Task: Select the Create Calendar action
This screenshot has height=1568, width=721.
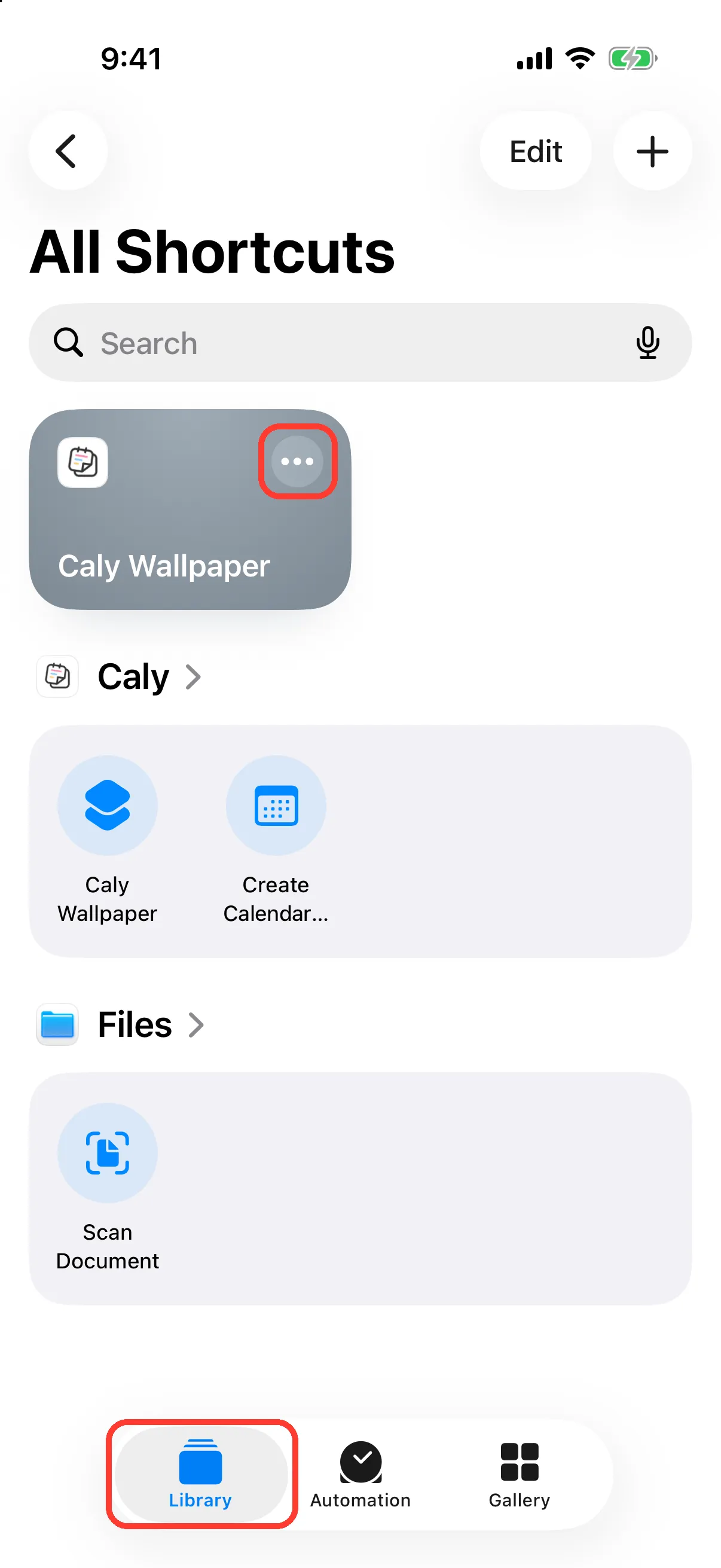Action: (276, 840)
